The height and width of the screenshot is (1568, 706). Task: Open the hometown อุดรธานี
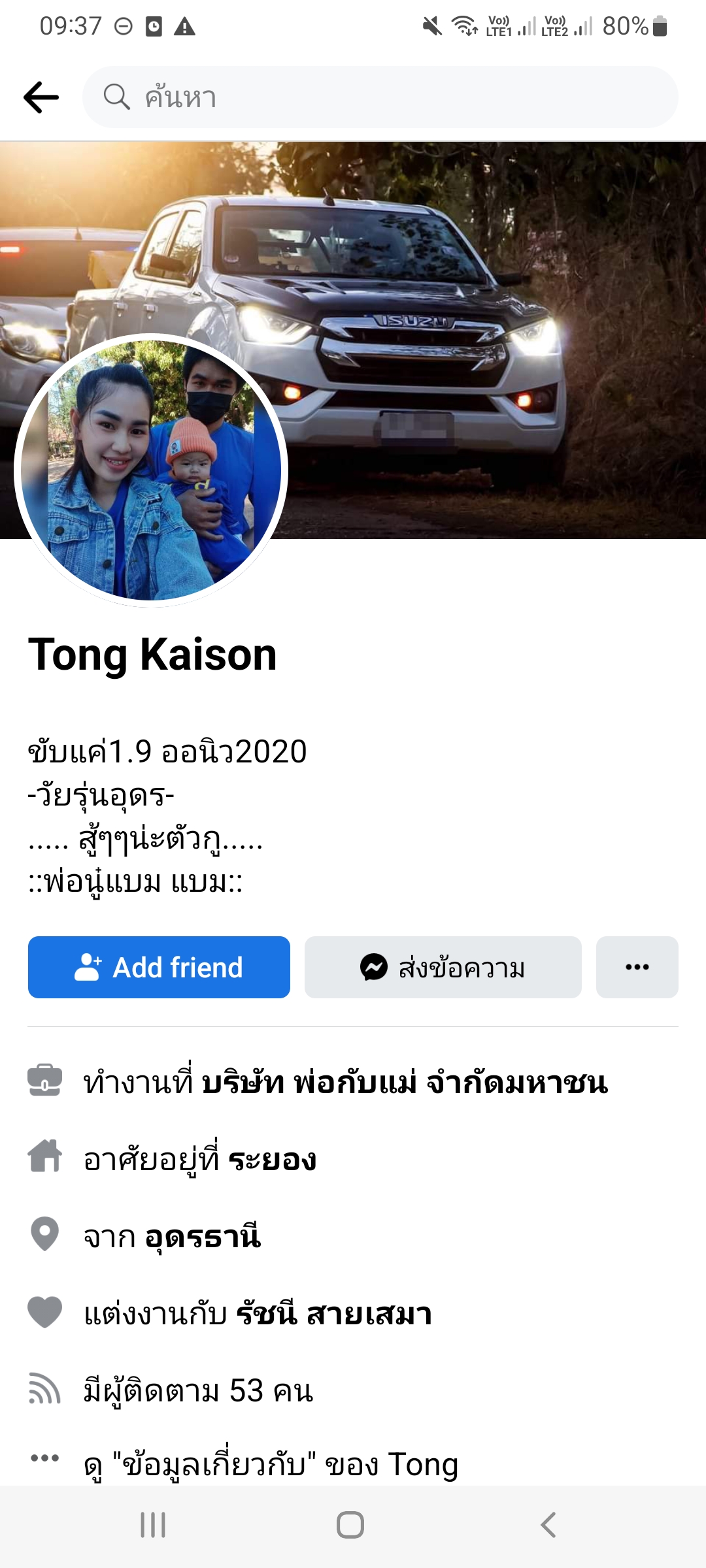pyautogui.click(x=203, y=1237)
